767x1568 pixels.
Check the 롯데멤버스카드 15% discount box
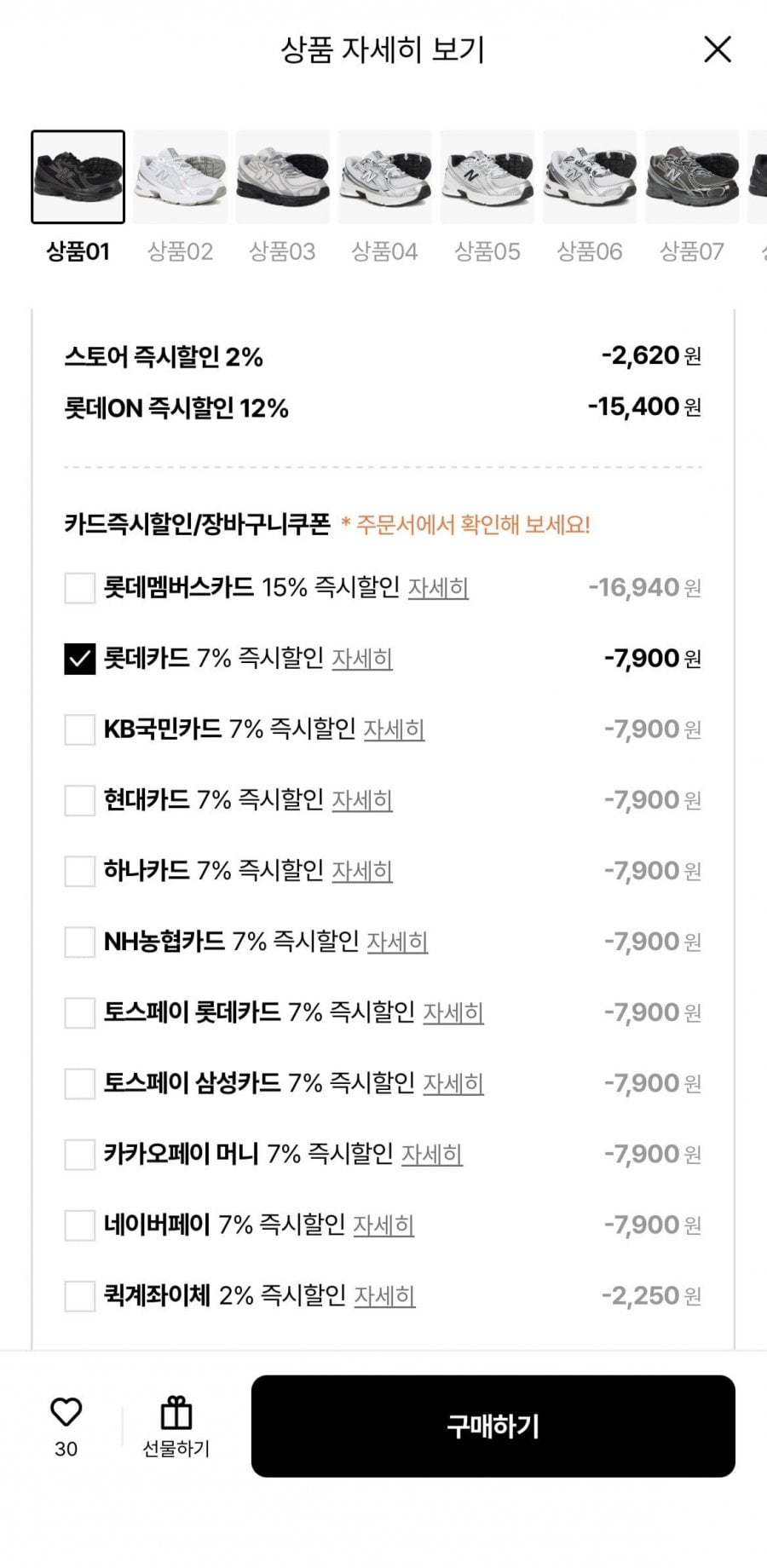(80, 588)
